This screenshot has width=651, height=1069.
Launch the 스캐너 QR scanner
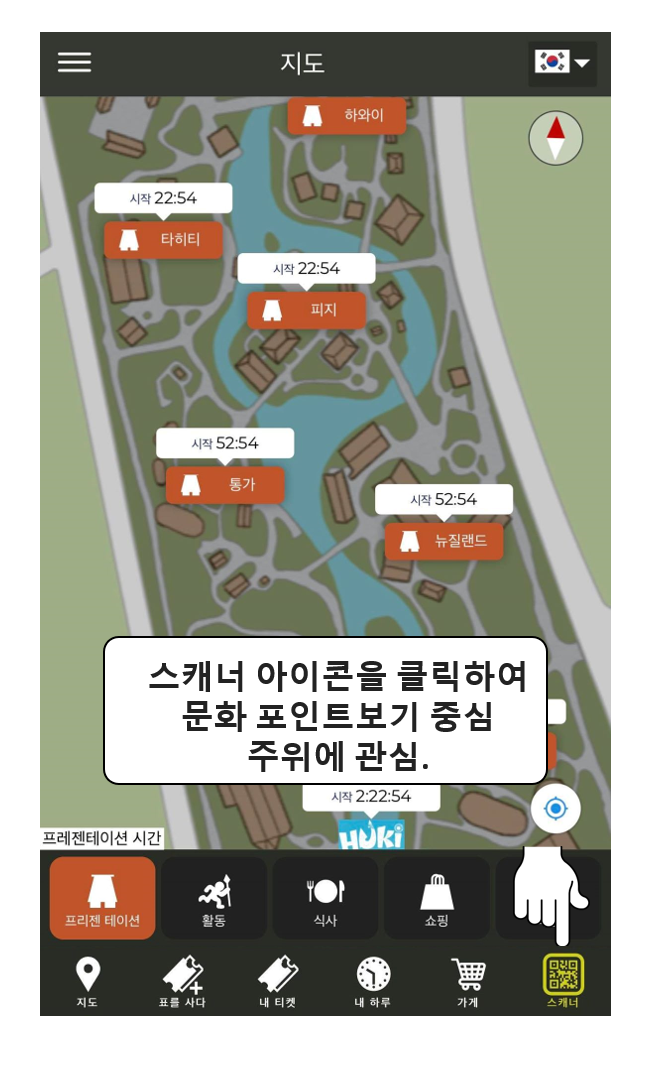563,981
